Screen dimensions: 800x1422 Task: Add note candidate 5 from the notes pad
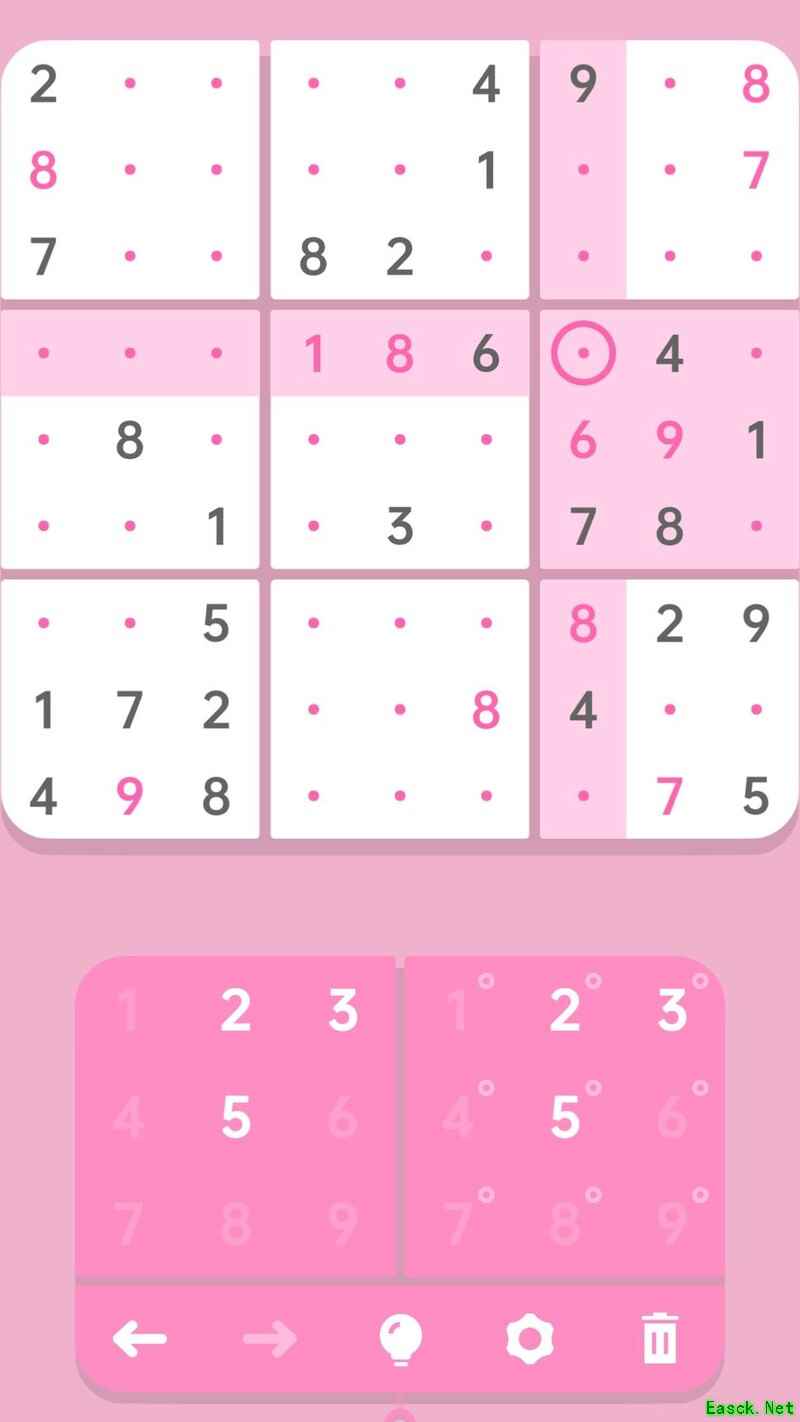[567, 1117]
